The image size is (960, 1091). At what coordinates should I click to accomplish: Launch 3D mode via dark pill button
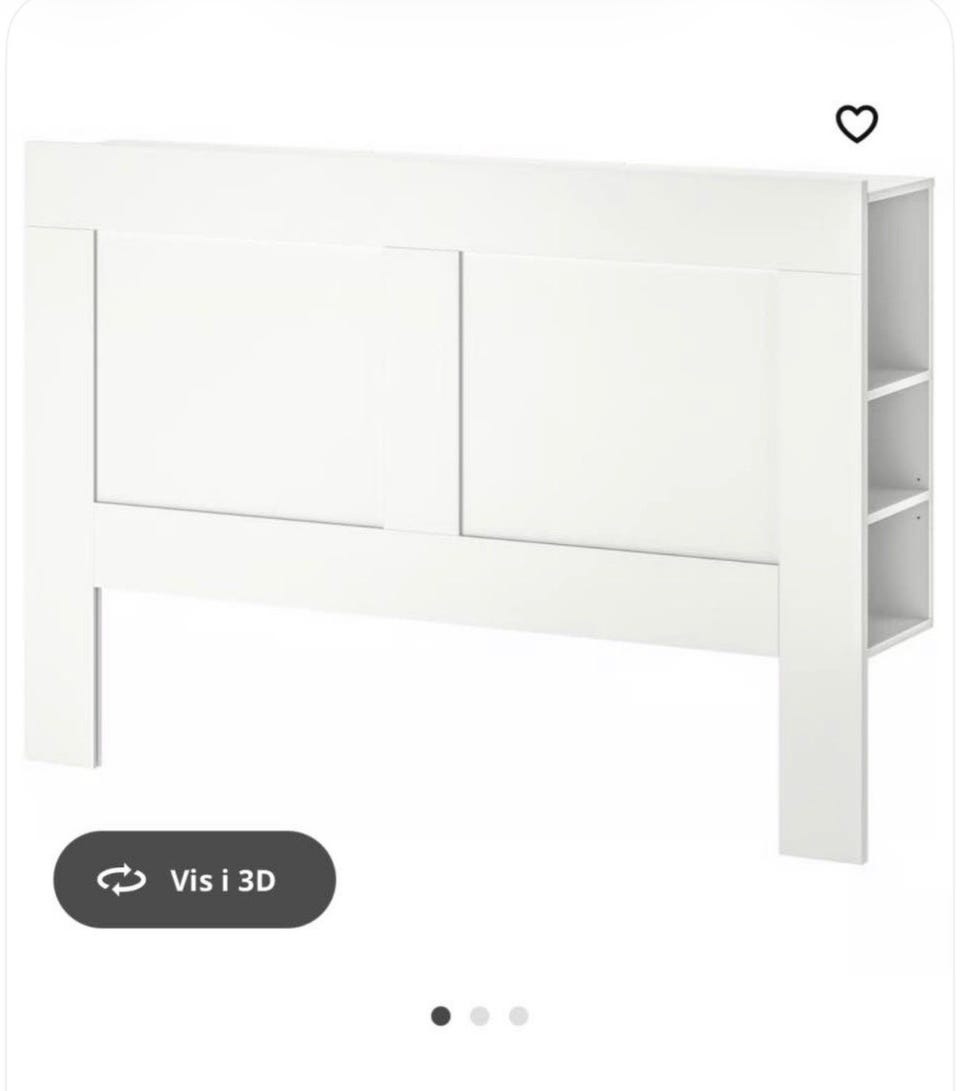[x=195, y=880]
